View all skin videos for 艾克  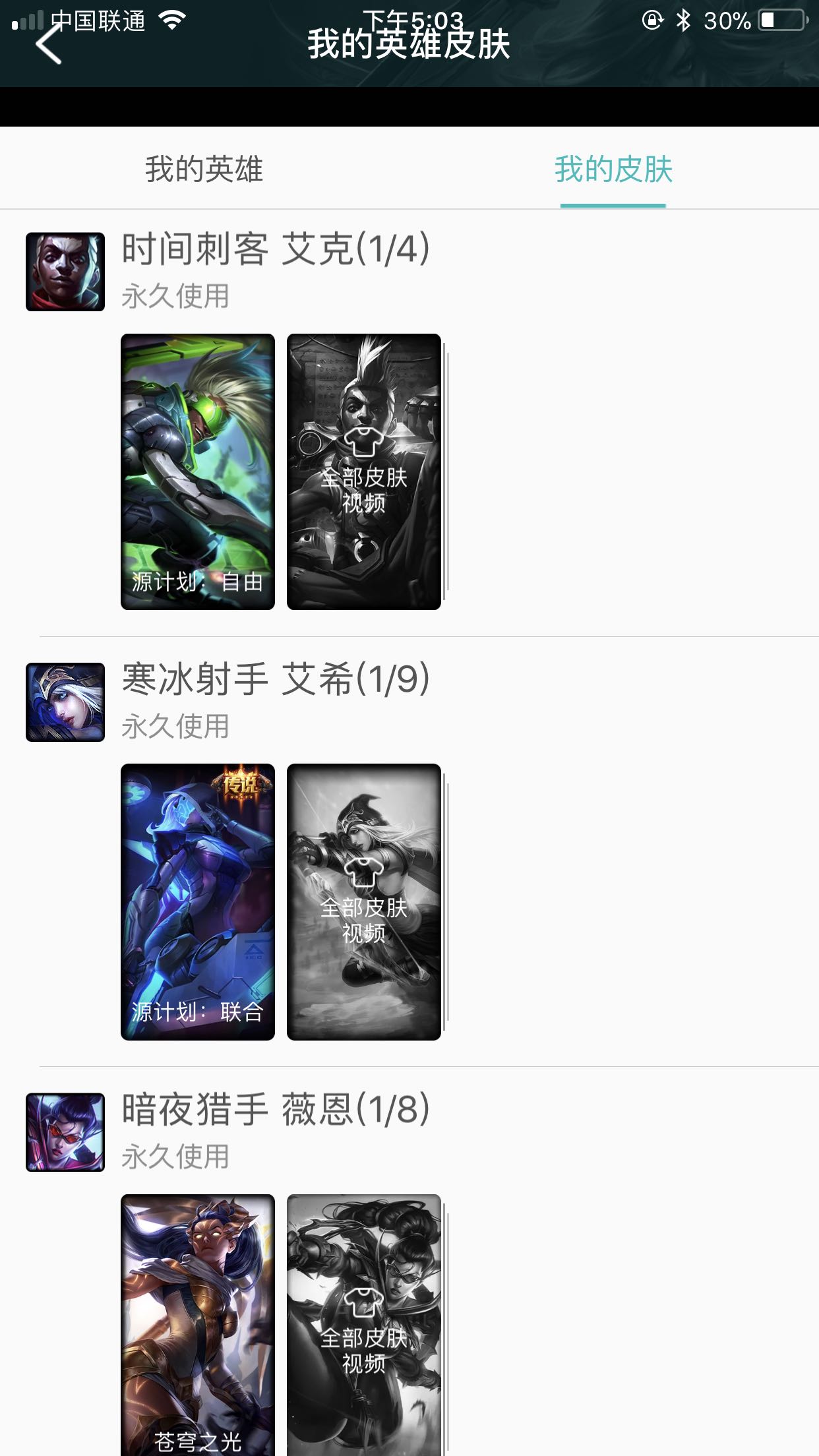click(x=363, y=471)
